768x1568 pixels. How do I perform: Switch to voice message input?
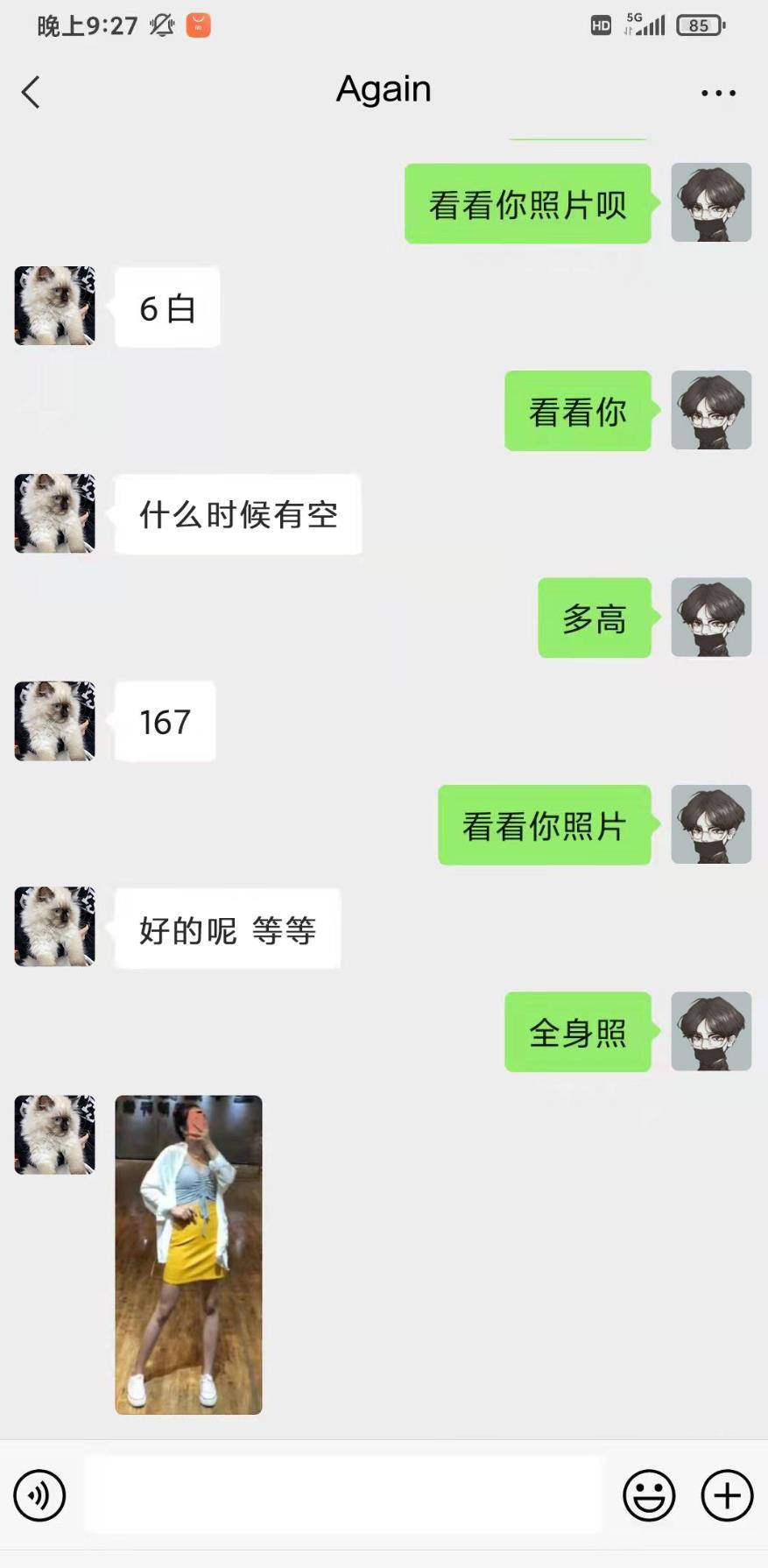(39, 1495)
